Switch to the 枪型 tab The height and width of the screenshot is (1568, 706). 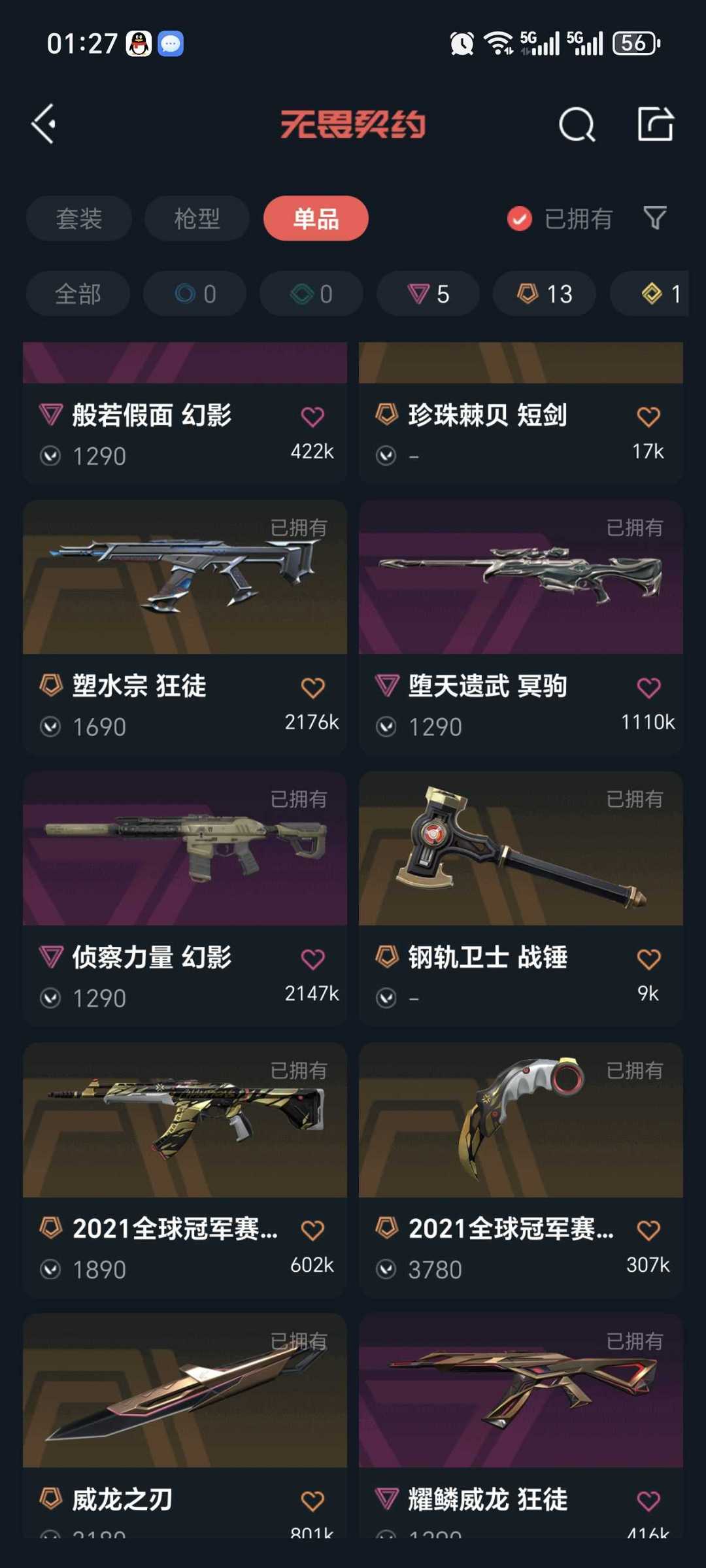point(197,218)
